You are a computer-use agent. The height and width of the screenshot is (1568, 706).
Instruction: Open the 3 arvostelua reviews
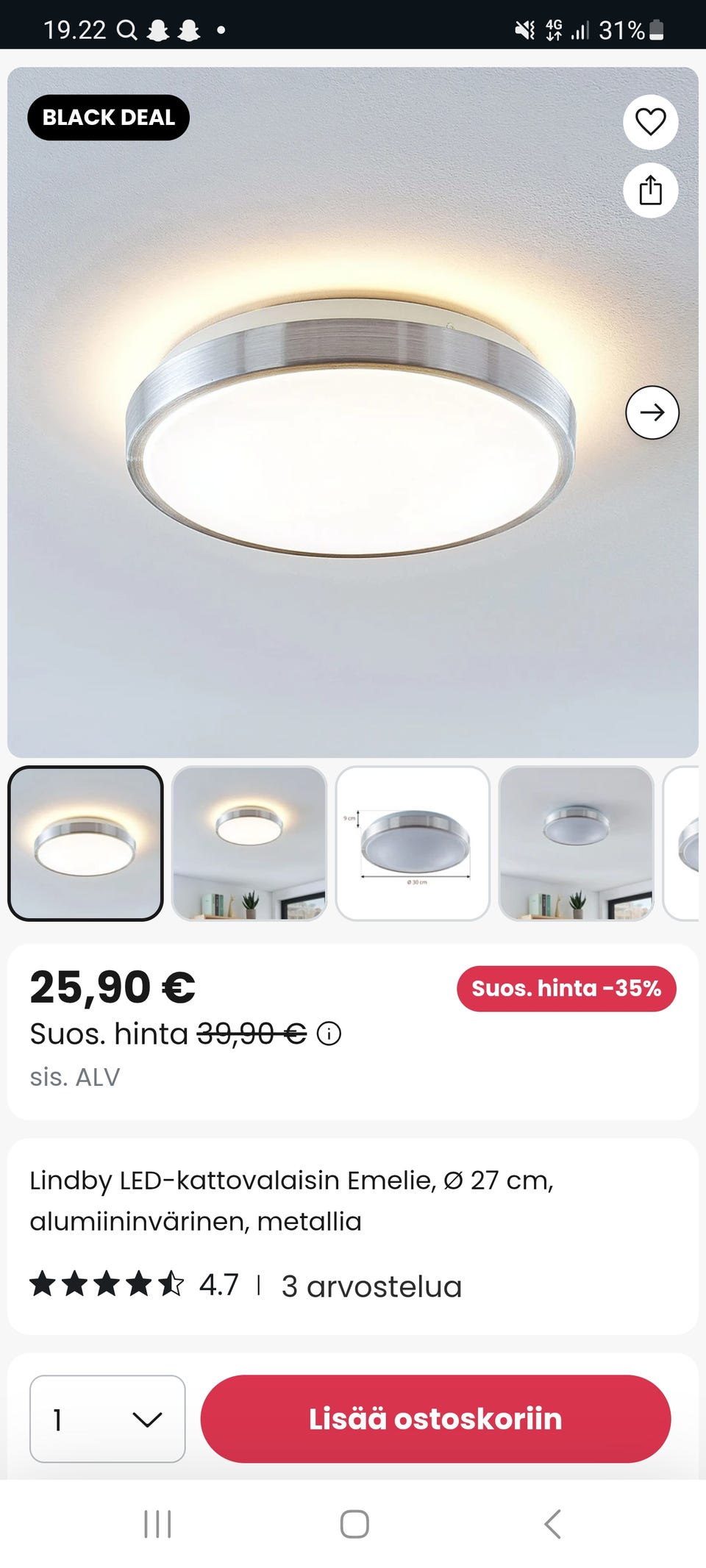click(x=371, y=1286)
